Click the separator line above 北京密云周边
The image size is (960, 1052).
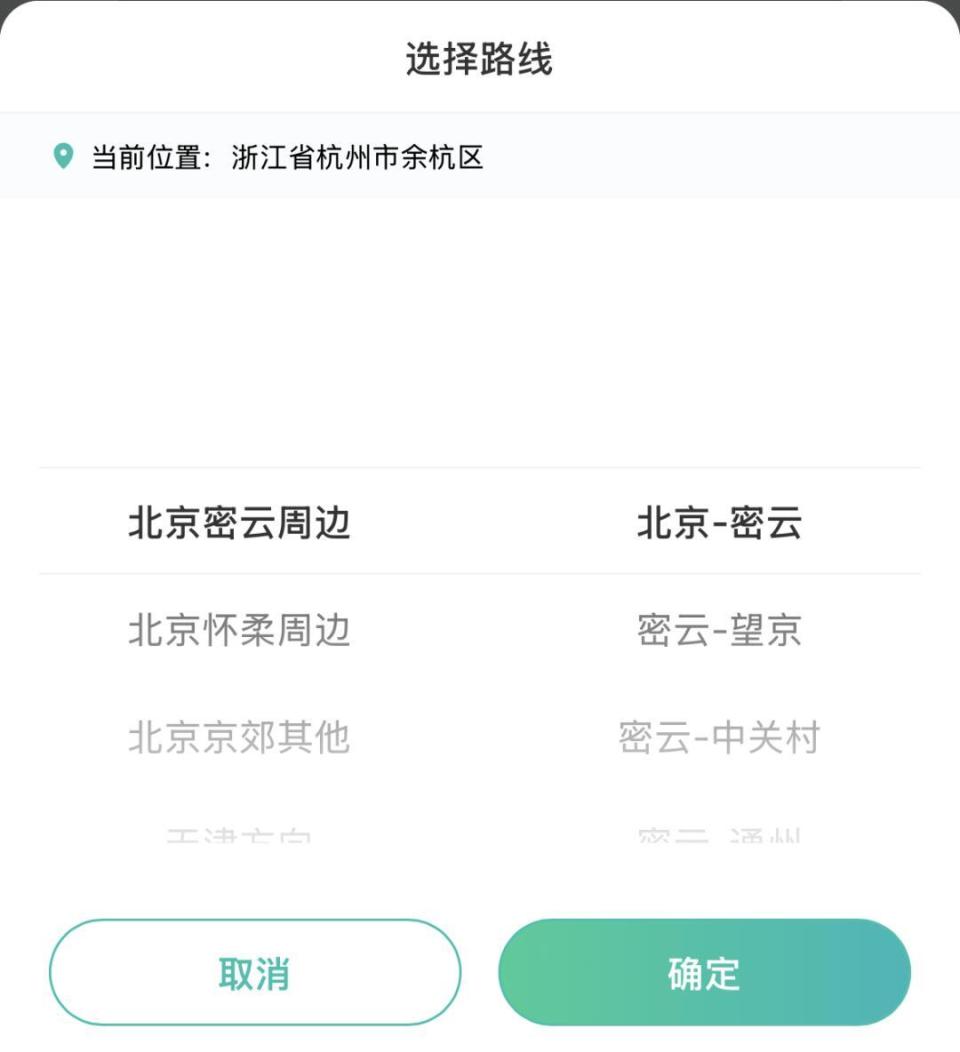pos(480,470)
